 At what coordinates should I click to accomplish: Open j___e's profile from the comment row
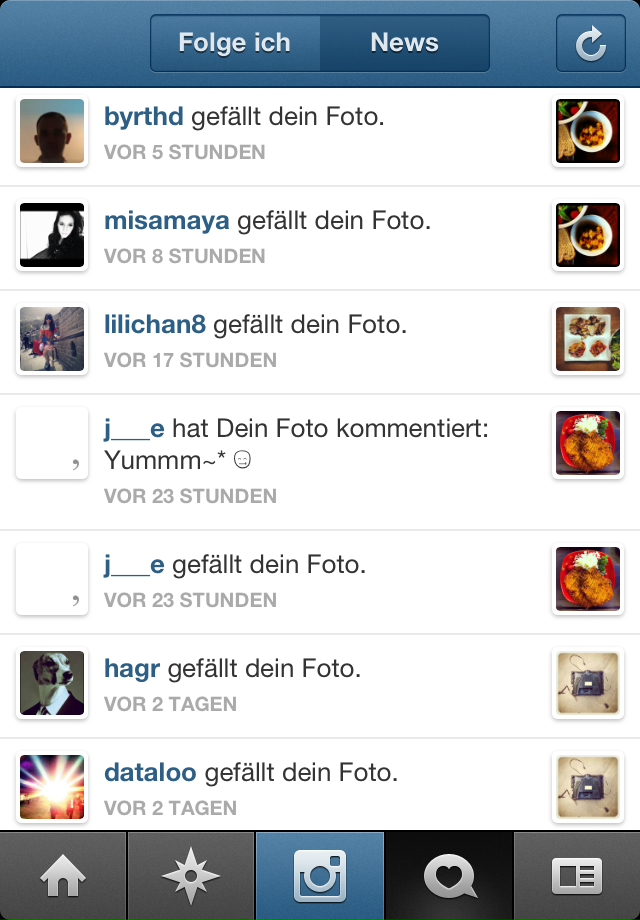point(134,429)
